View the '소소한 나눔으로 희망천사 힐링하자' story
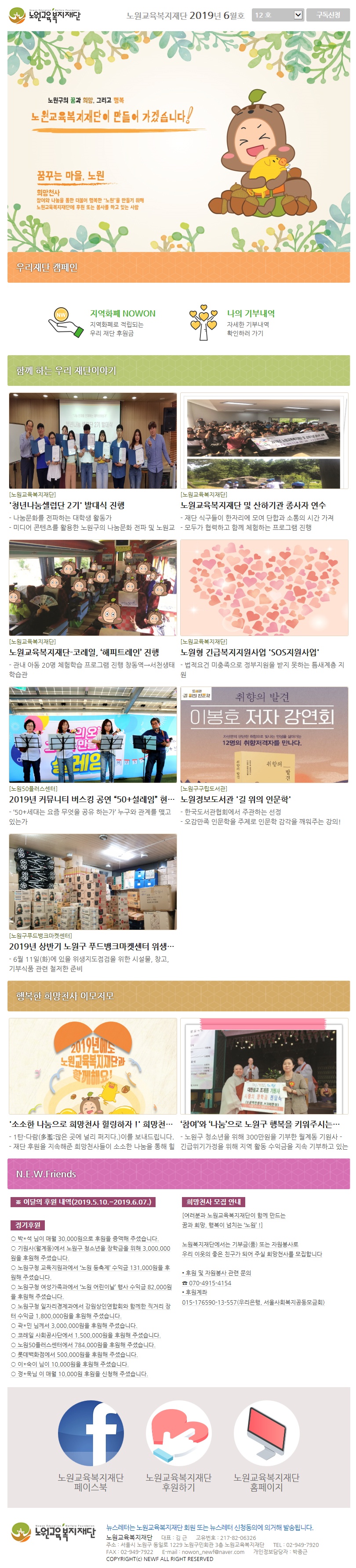Image resolution: width=356 pixels, height=1568 pixels. (x=91, y=1124)
